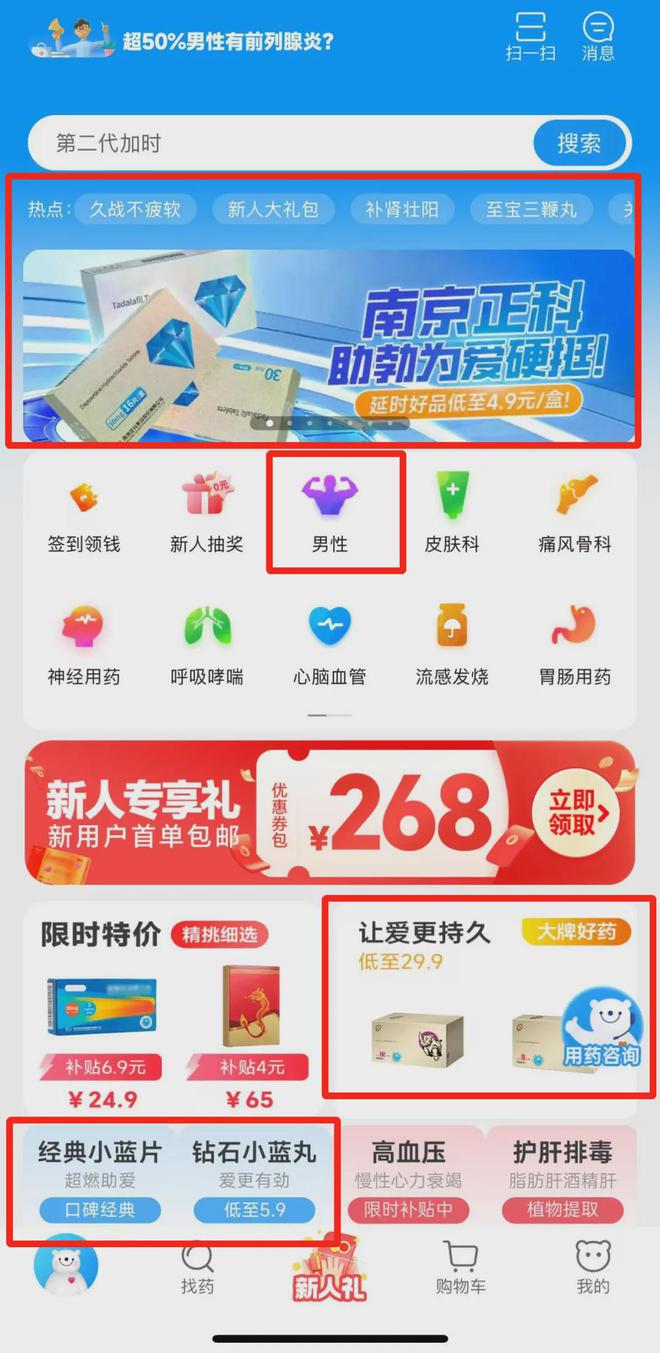Screen dimensions: 660x1353
Task: Focus the search field with 第二代加时
Action: tap(281, 143)
